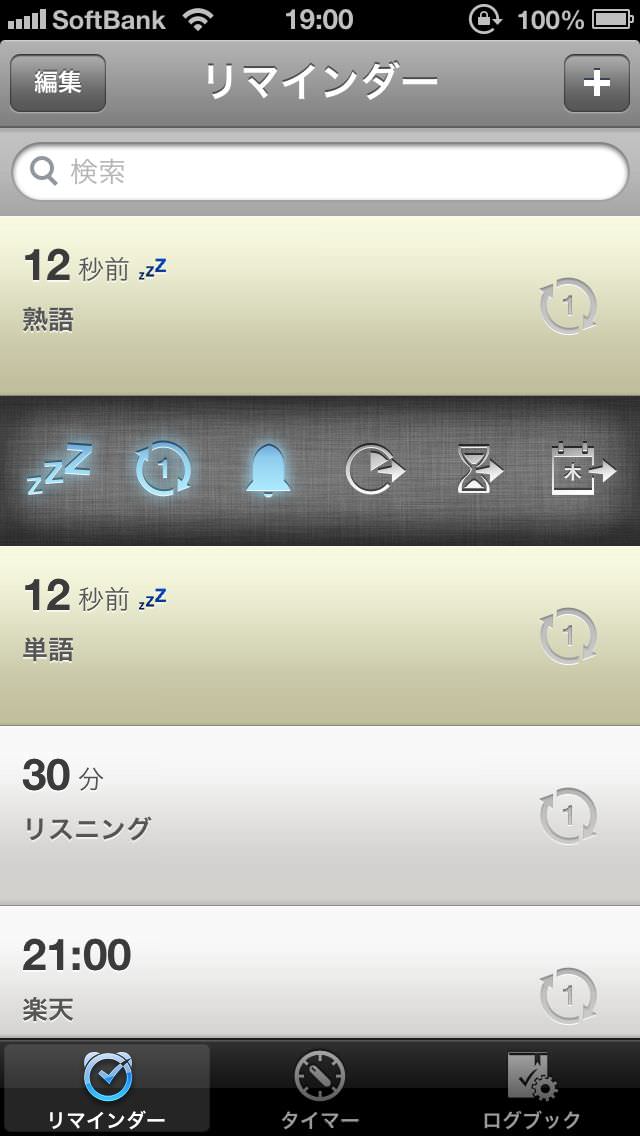Add a new reminder with plus button
640x1136 pixels.
pos(597,83)
